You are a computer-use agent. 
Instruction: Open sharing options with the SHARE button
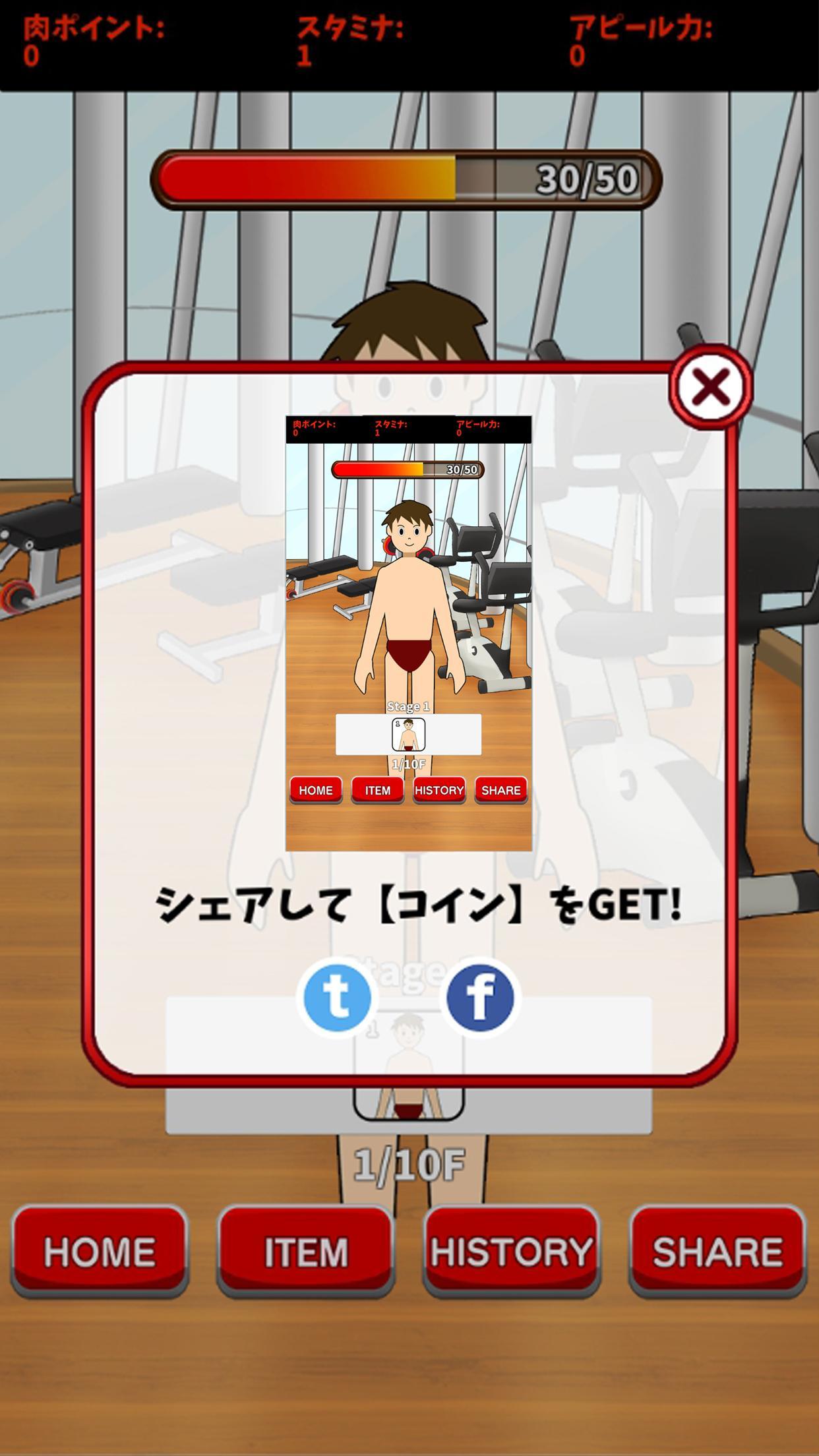click(717, 1251)
